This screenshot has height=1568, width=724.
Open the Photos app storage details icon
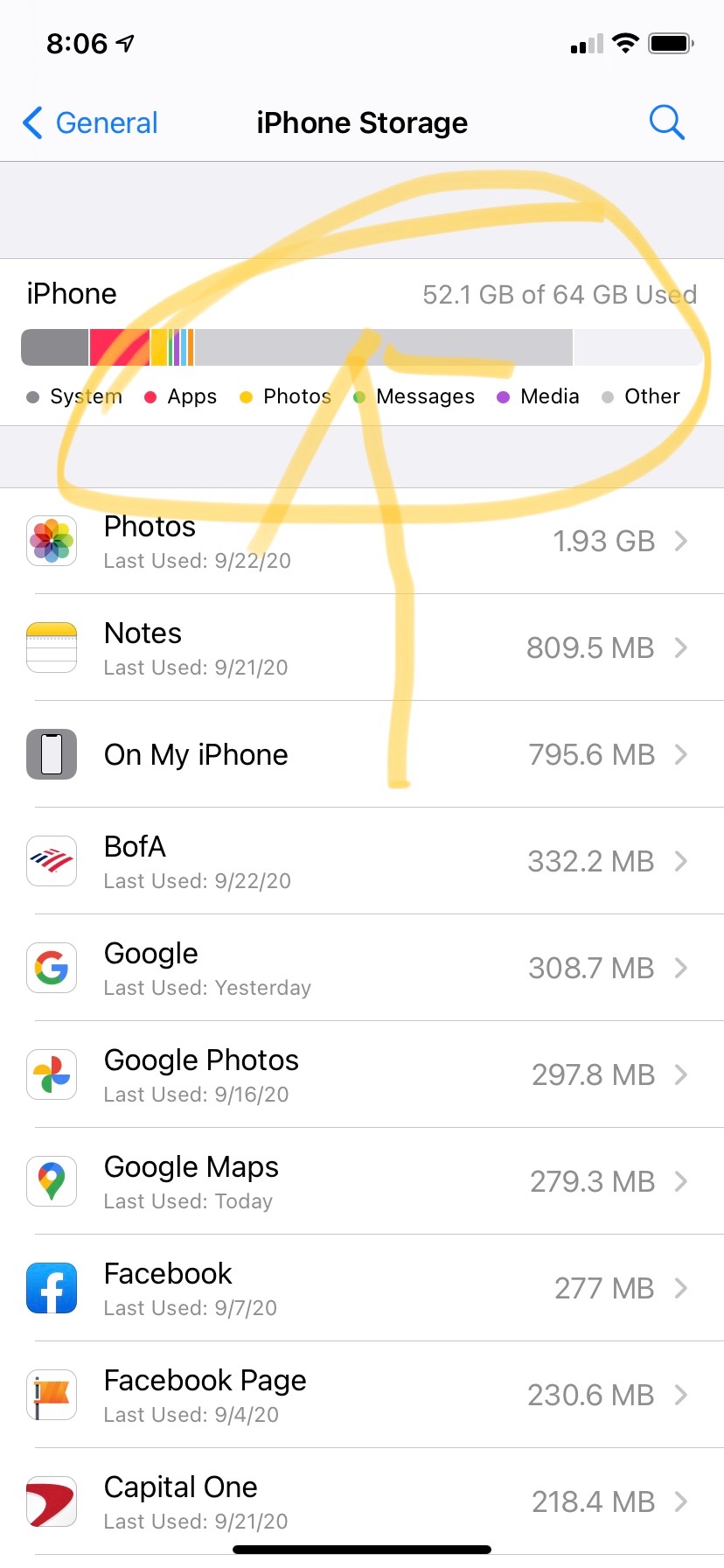(52, 541)
